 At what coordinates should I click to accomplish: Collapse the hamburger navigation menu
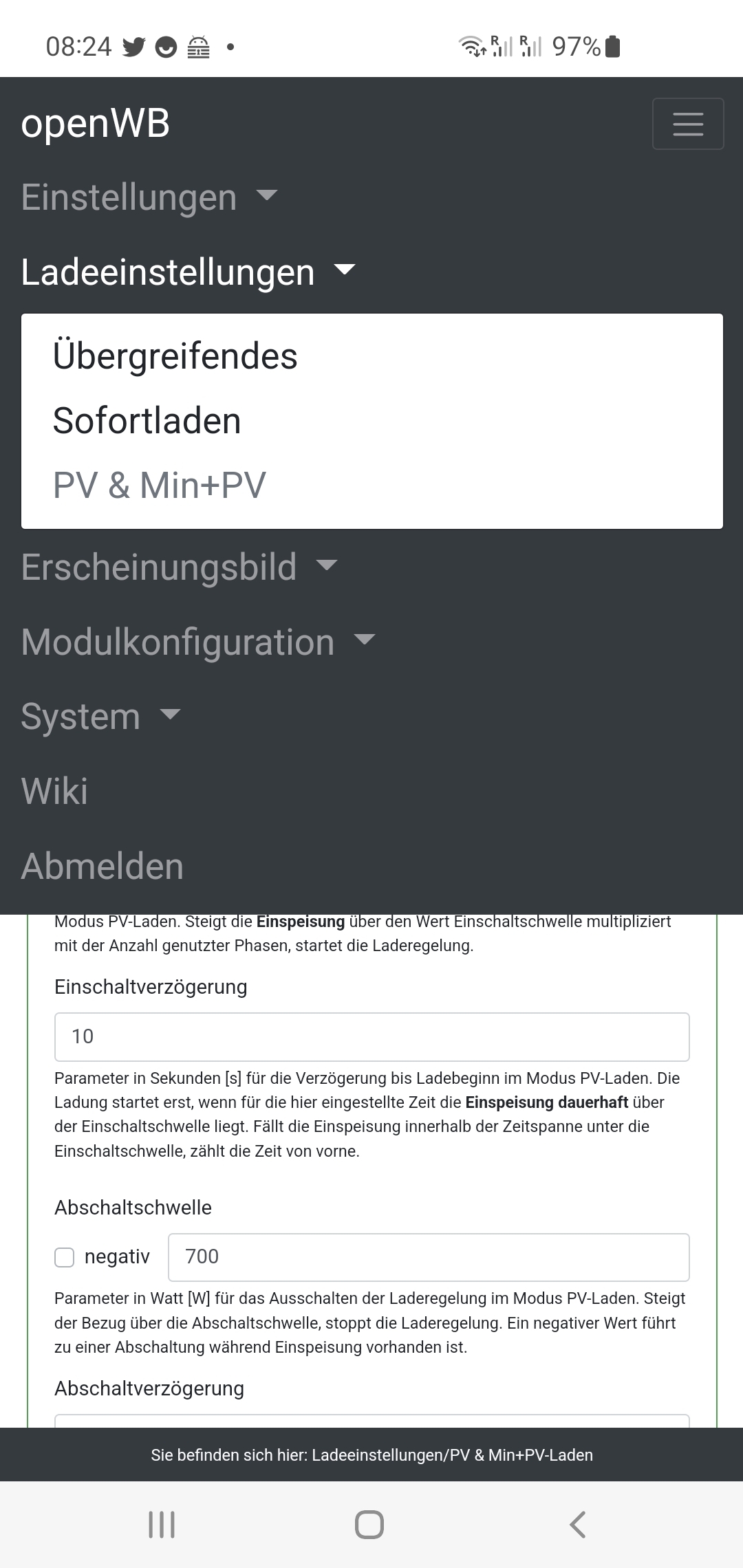pos(687,124)
